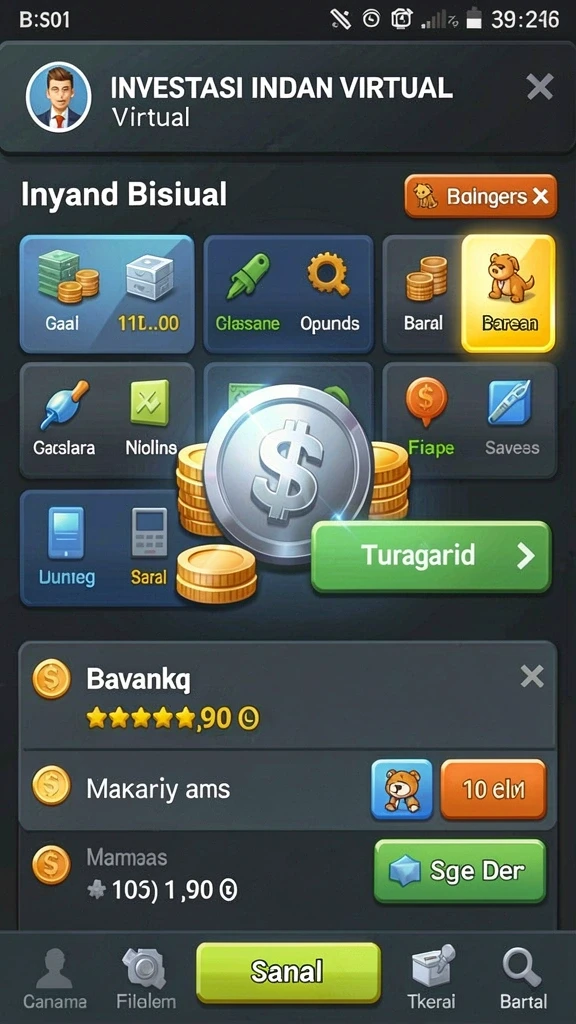576x1024 pixels.
Task: Open the Fiape Savess tile
Action: (470, 420)
